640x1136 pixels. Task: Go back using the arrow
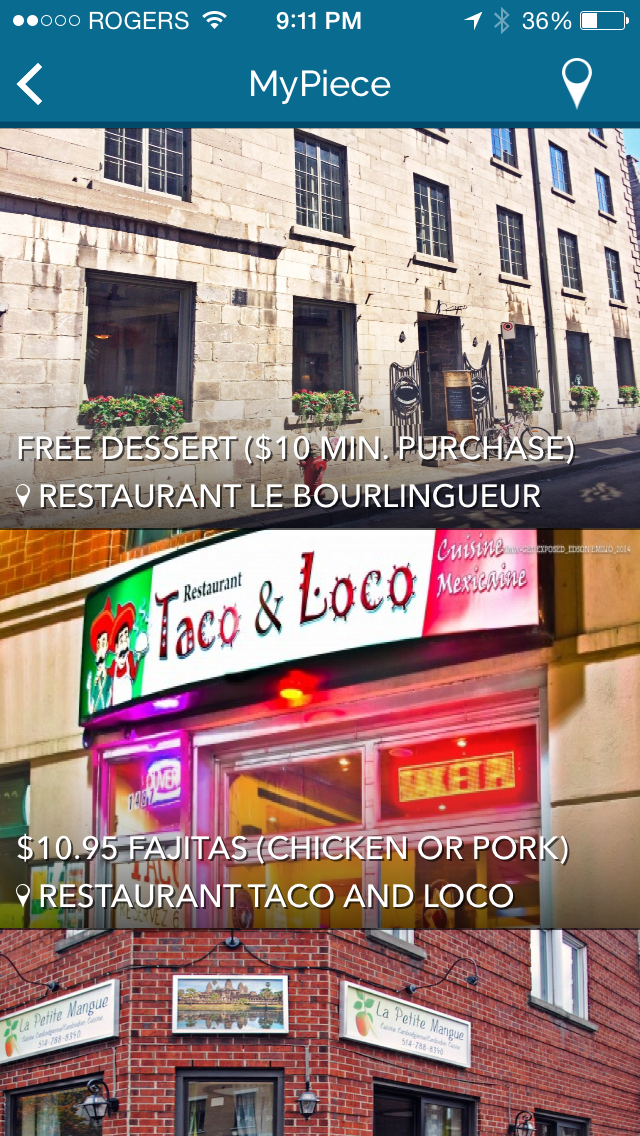30,84
